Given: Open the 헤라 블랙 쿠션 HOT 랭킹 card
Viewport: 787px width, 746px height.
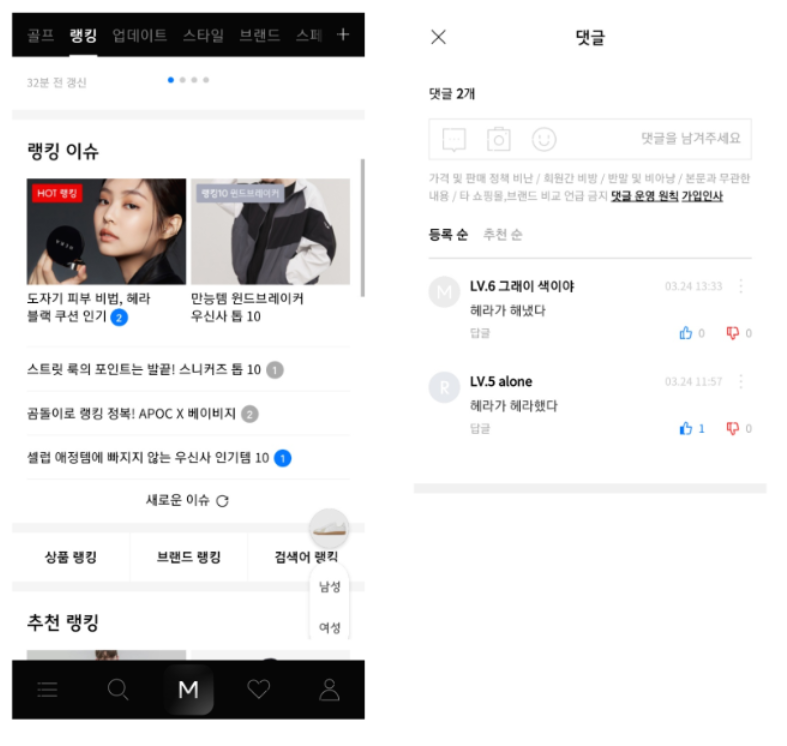Looking at the screenshot, I should point(106,251).
